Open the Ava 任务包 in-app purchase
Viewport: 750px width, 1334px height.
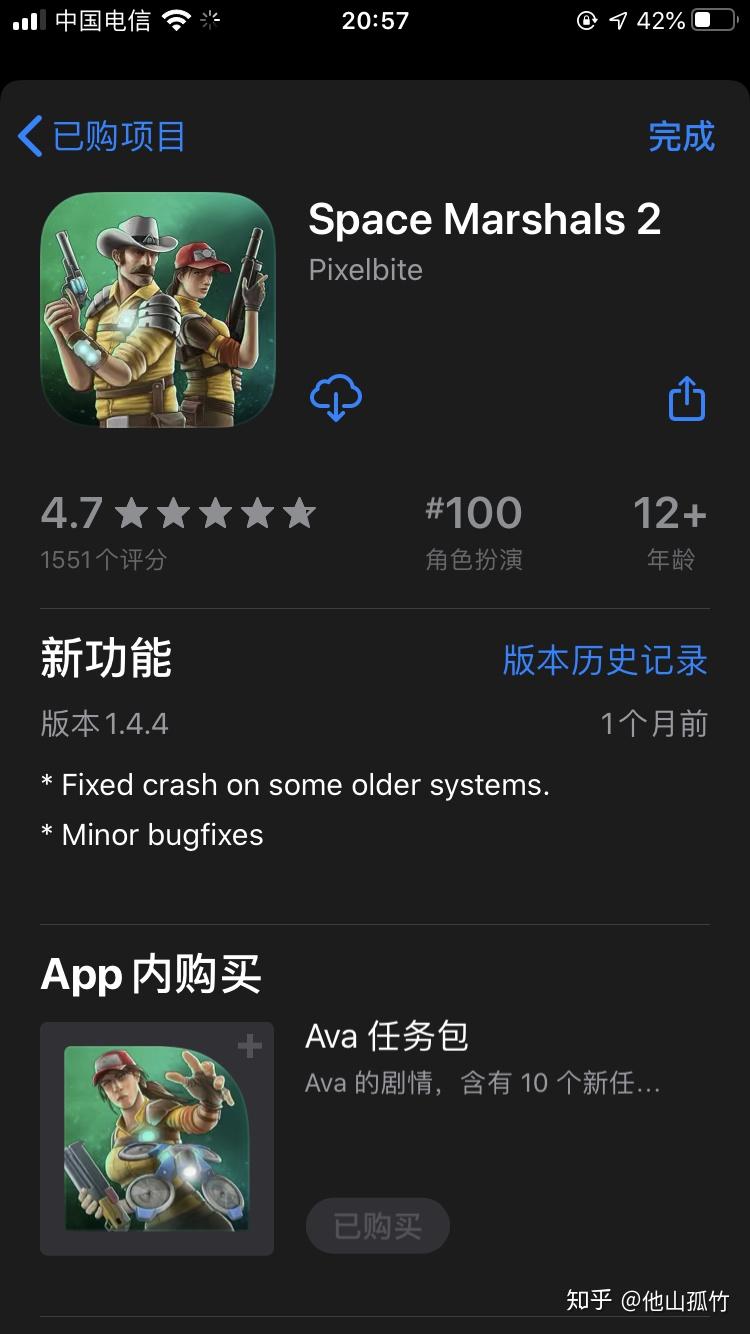387,1036
